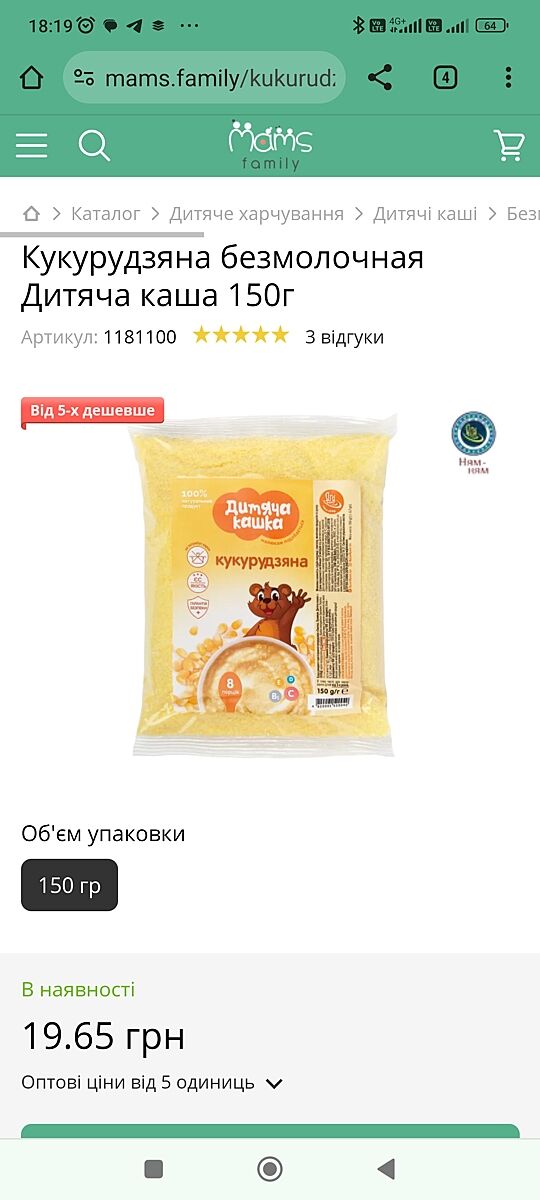Screen dimensions: 540x1200
Task: Open the shopping cart
Action: click(x=509, y=146)
